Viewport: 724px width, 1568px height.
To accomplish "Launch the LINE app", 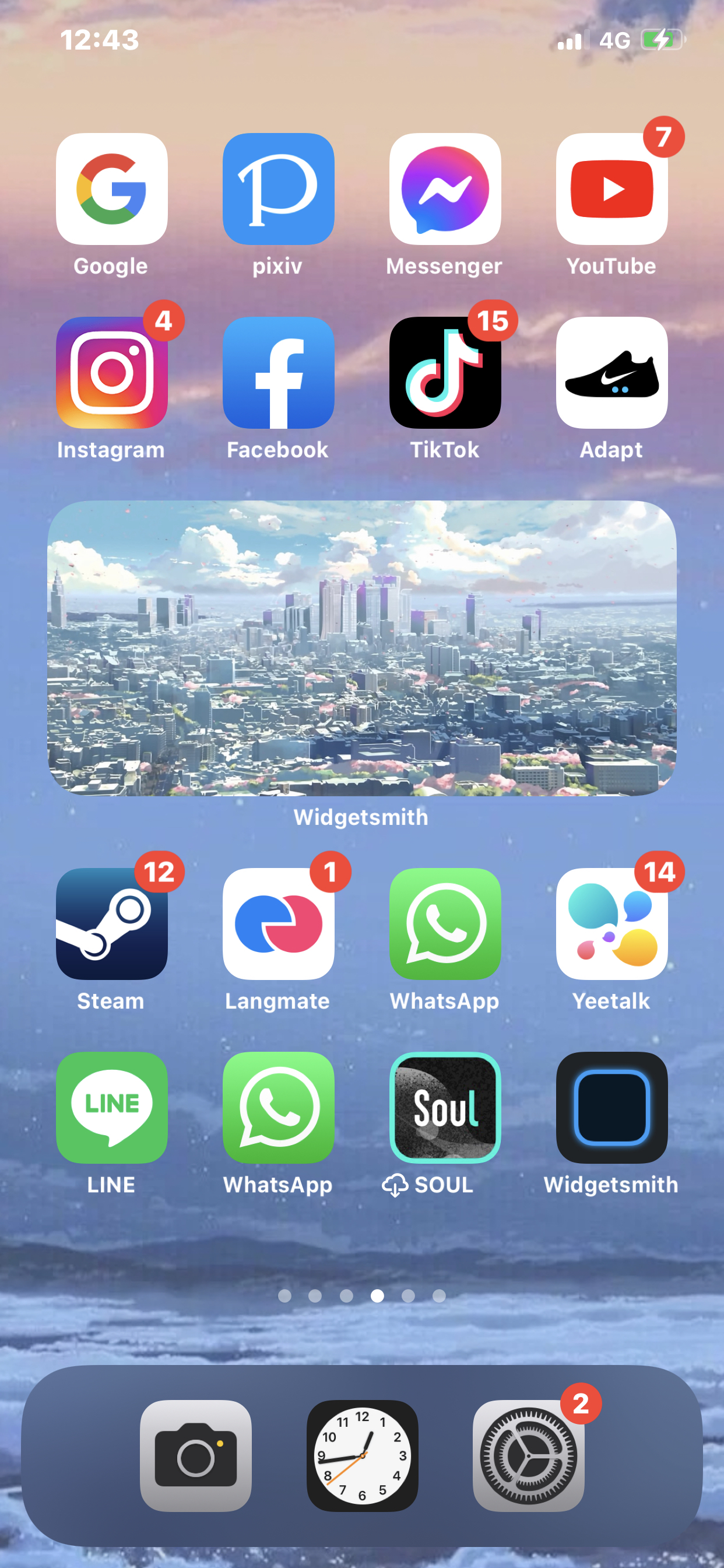I will point(111,1107).
